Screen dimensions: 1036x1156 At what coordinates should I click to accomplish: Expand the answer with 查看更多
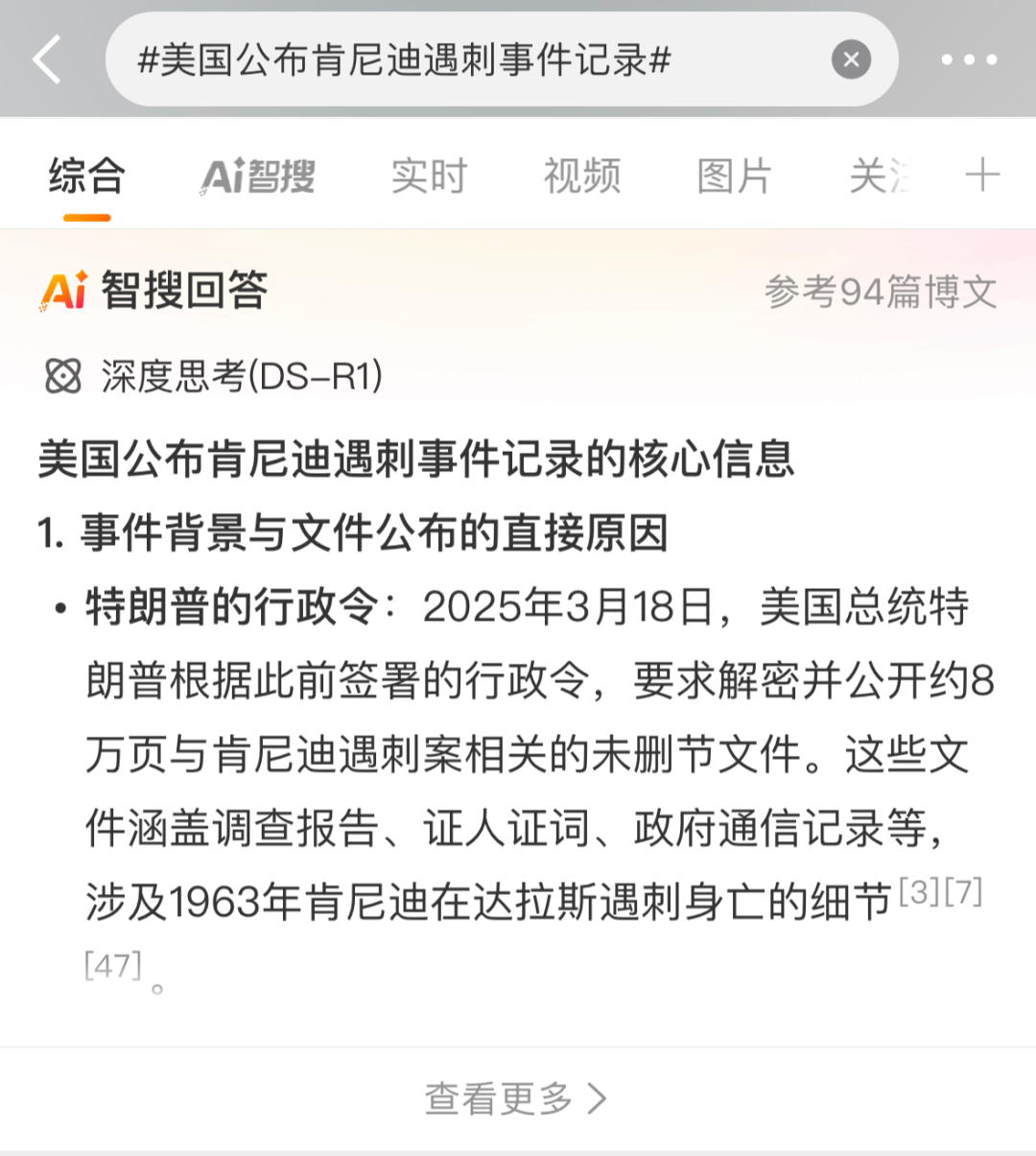pyautogui.click(x=516, y=1098)
